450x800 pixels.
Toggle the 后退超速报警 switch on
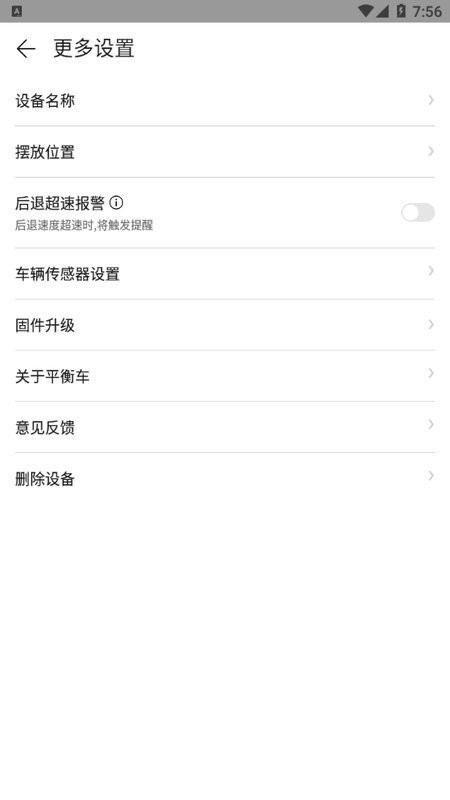[417, 212]
